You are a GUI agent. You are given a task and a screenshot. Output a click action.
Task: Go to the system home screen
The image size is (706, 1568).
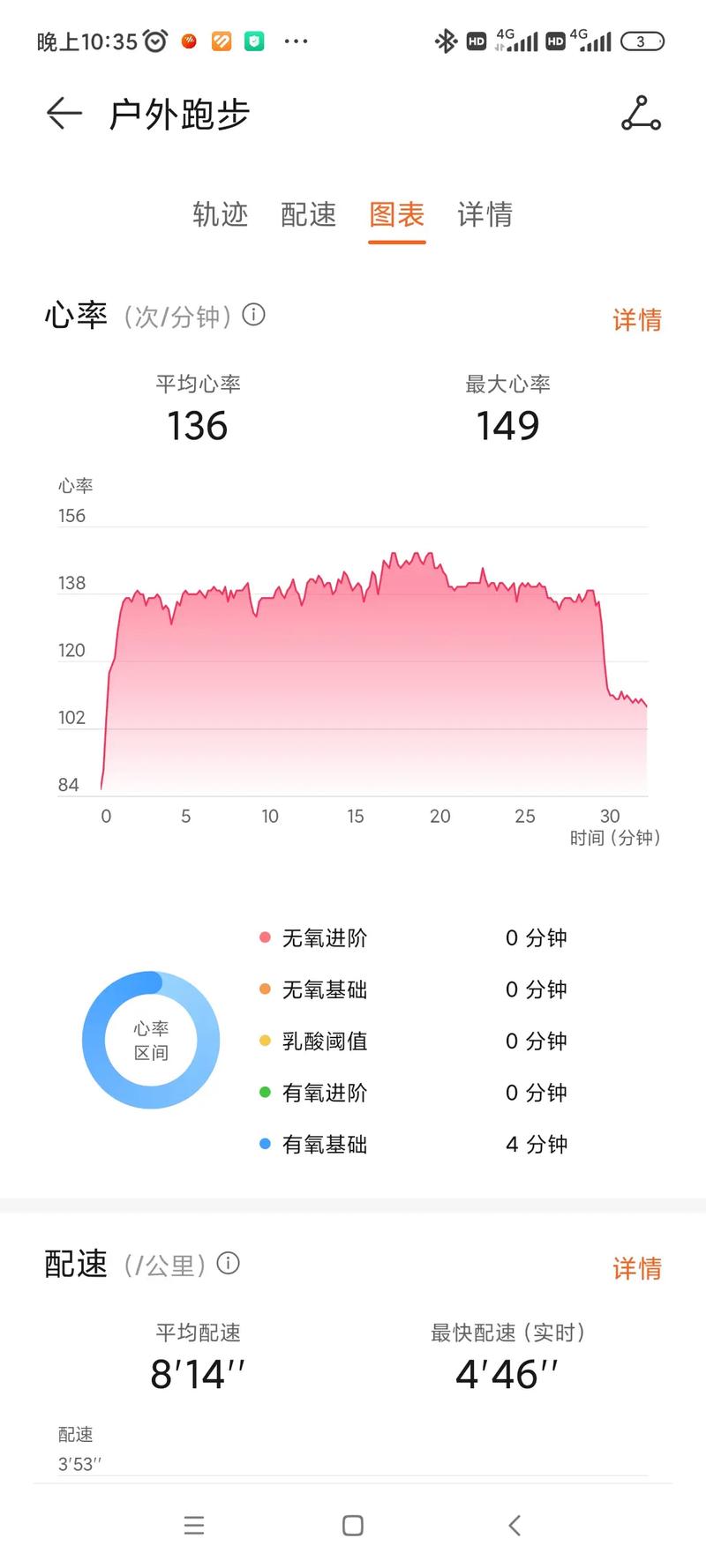[353, 1526]
